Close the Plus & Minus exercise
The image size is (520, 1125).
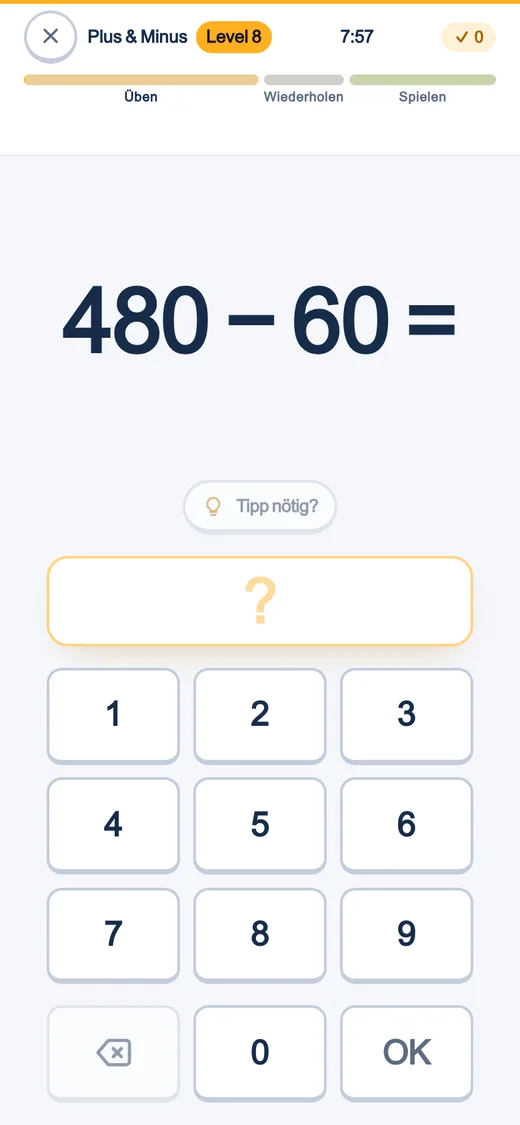click(50, 36)
